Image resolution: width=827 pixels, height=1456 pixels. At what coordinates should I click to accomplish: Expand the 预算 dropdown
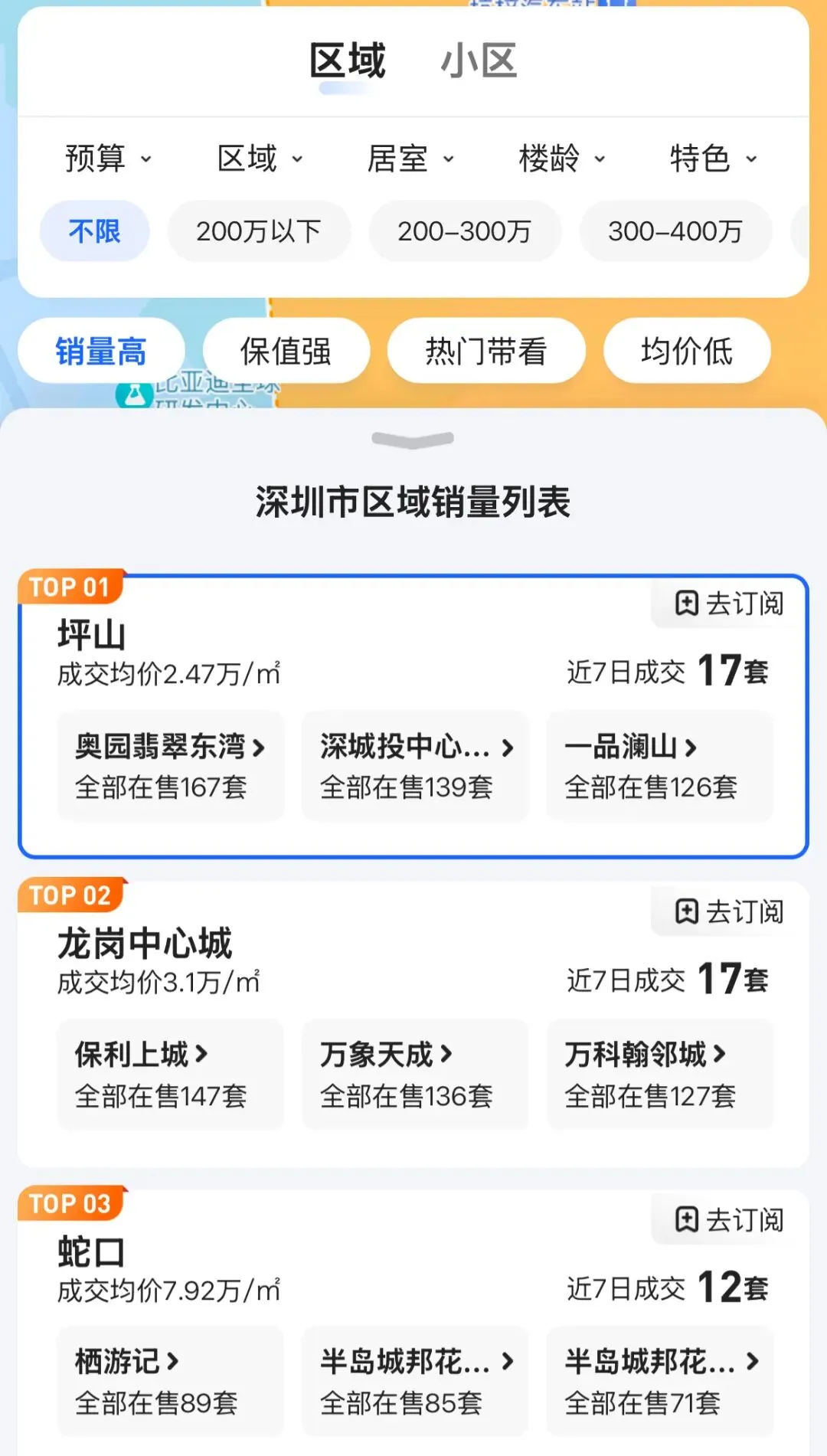coord(108,159)
